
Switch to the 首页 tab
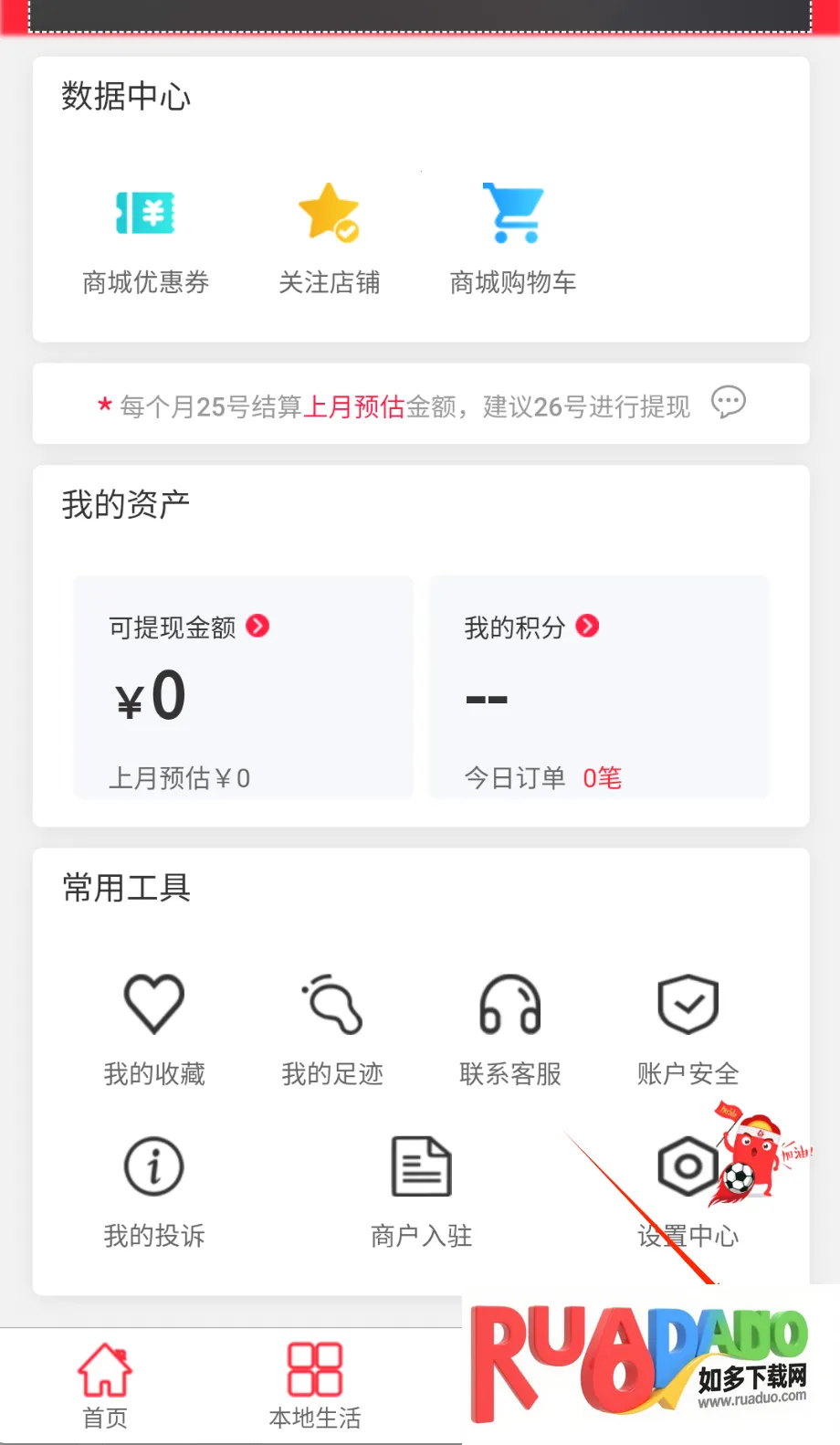pyautogui.click(x=105, y=1384)
